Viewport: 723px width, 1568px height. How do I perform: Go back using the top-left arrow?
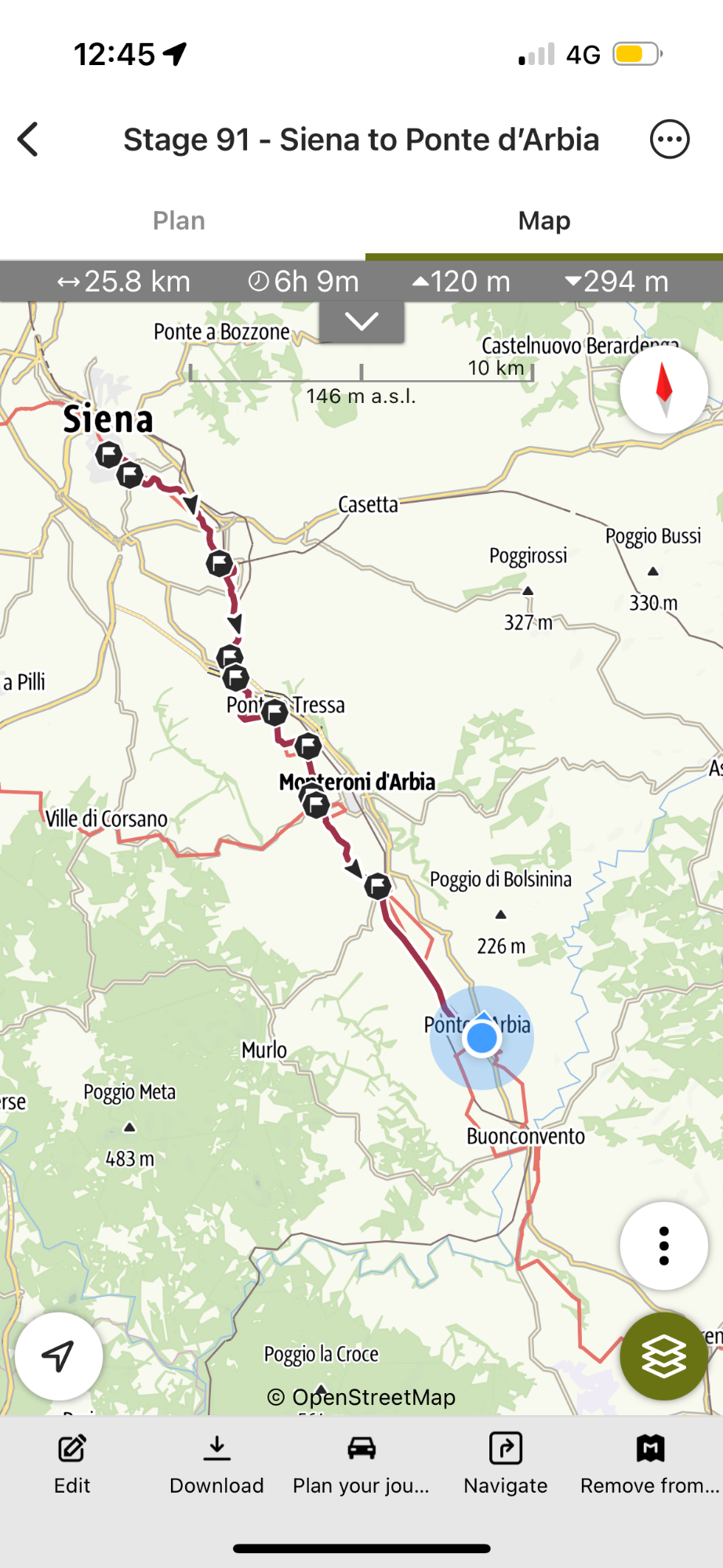(x=28, y=140)
